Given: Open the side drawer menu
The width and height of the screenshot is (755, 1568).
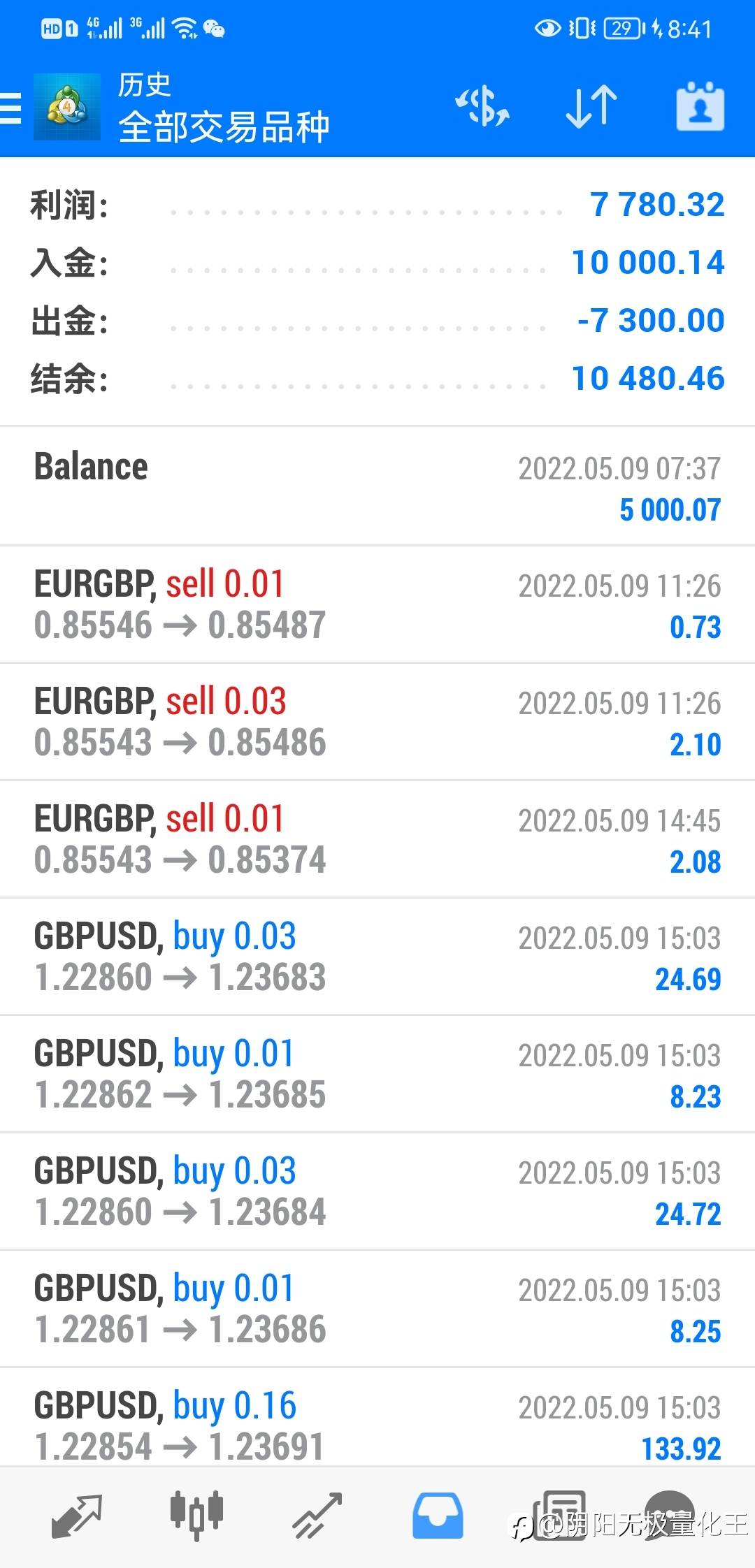Looking at the screenshot, I should pyautogui.click(x=13, y=108).
